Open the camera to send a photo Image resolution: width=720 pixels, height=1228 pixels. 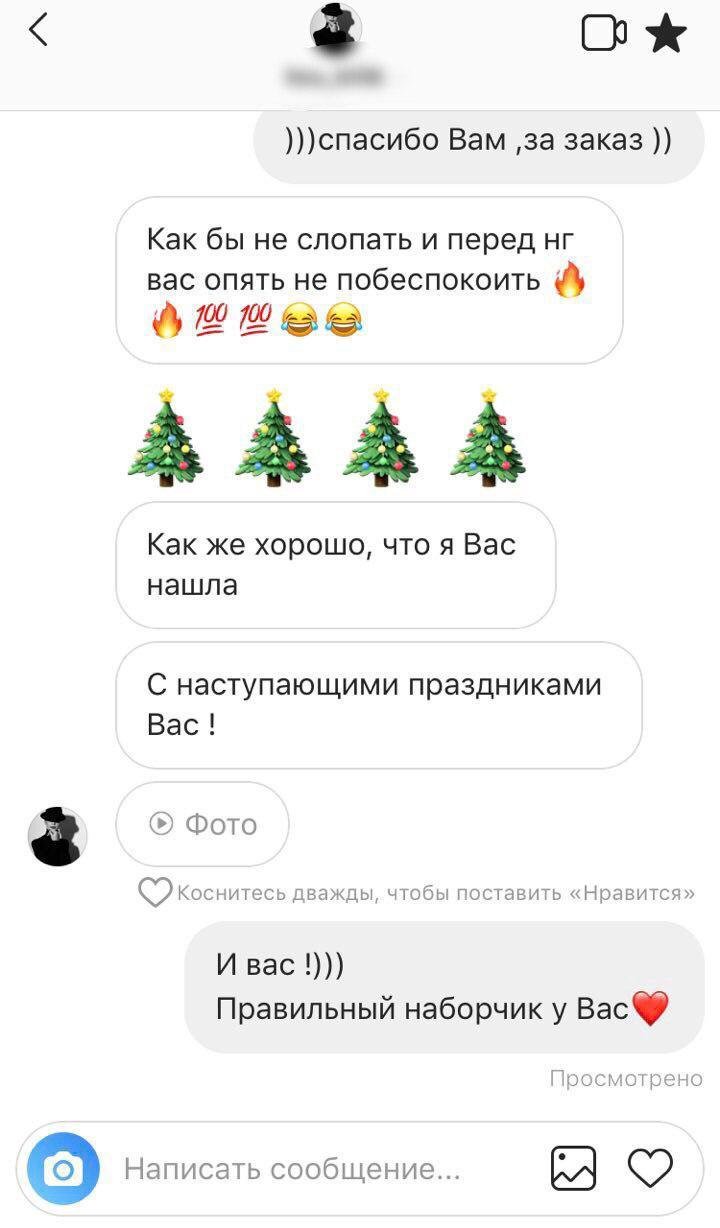pos(63,1167)
